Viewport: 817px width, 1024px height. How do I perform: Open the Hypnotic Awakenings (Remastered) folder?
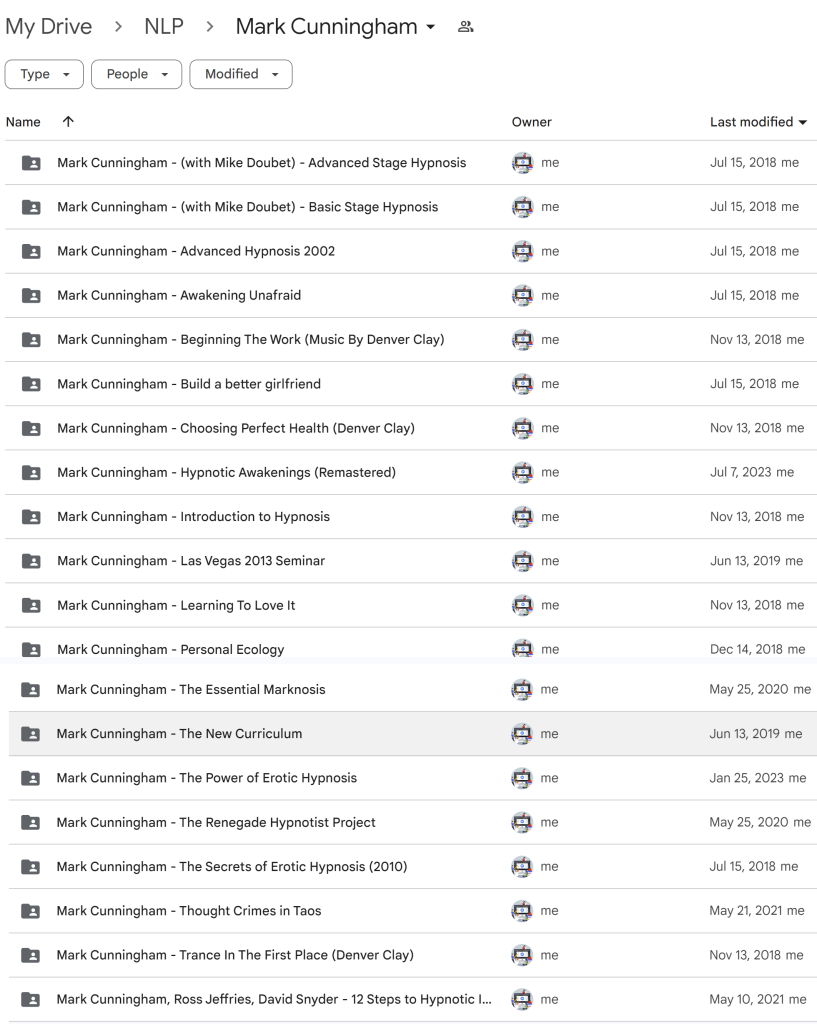point(226,472)
